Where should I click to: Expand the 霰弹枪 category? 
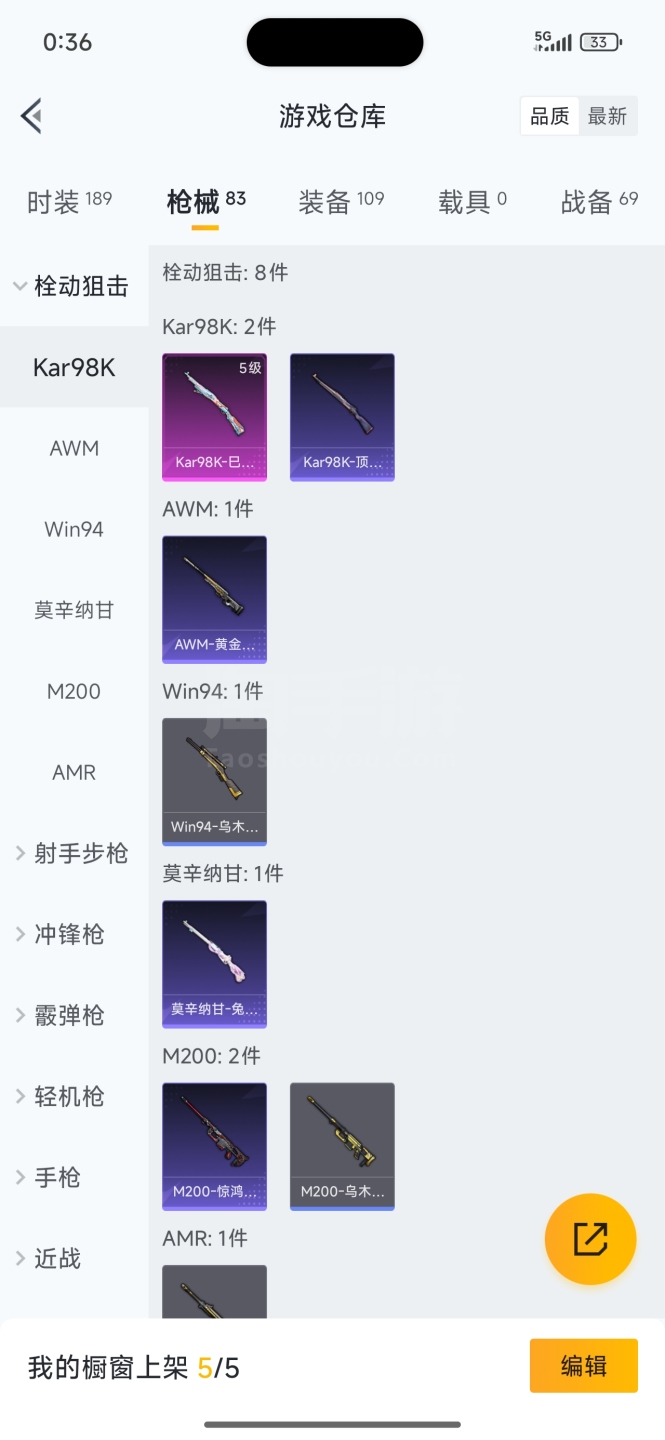click(x=60, y=1015)
